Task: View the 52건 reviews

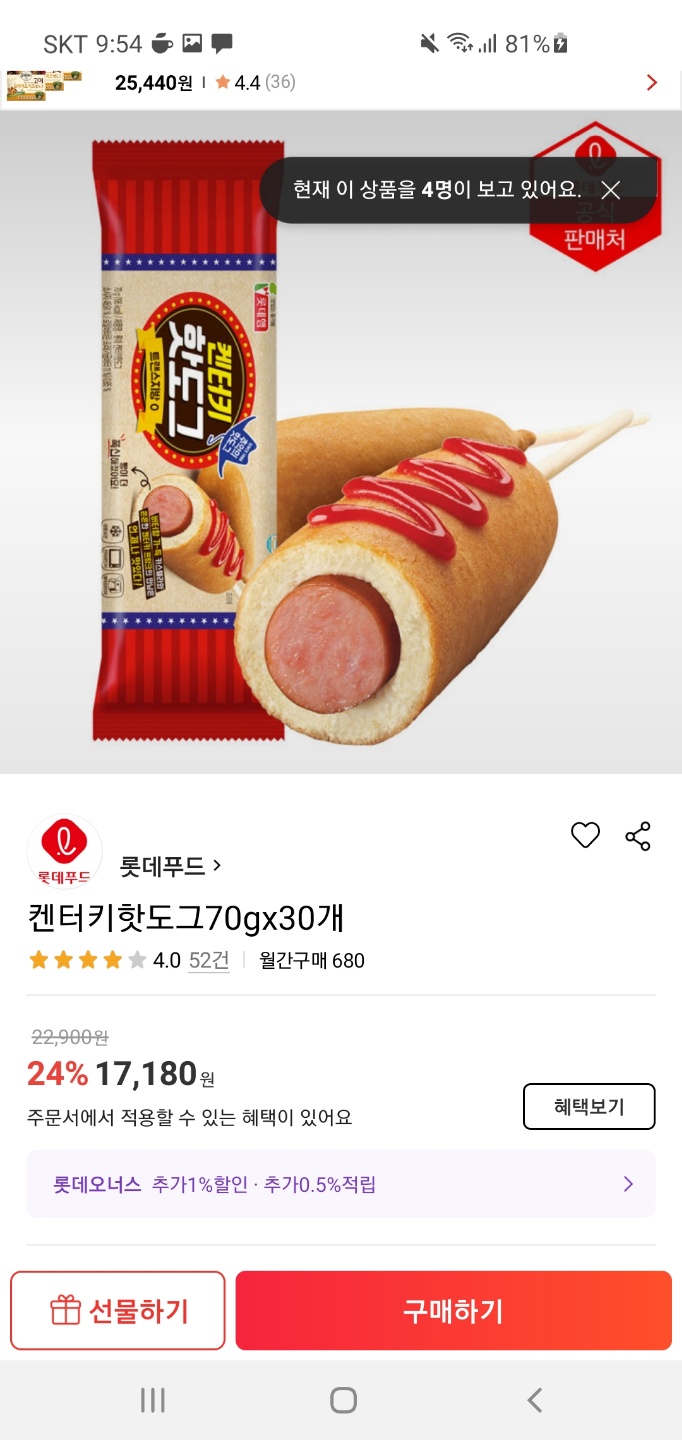Action: [x=209, y=961]
